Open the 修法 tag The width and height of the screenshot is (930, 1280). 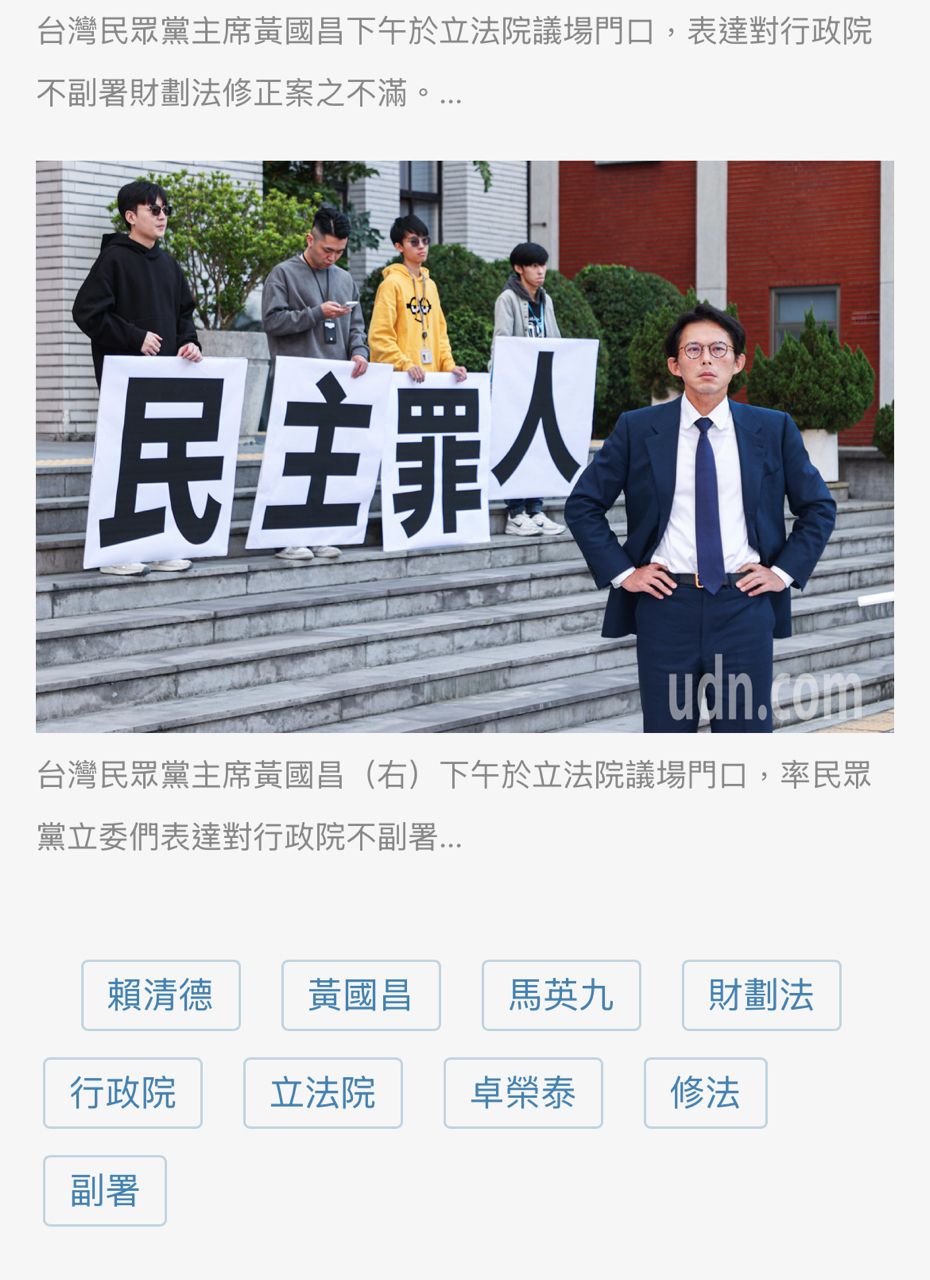[705, 1093]
